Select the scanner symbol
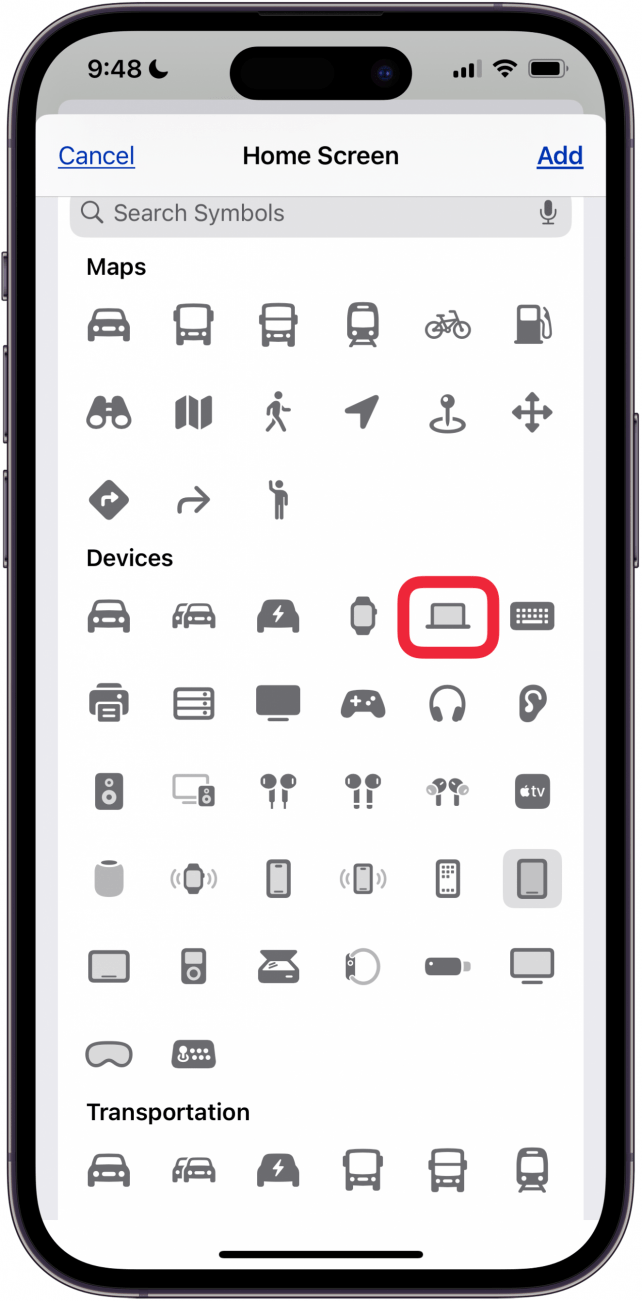Screen dimensions: 642x1301 (277, 966)
